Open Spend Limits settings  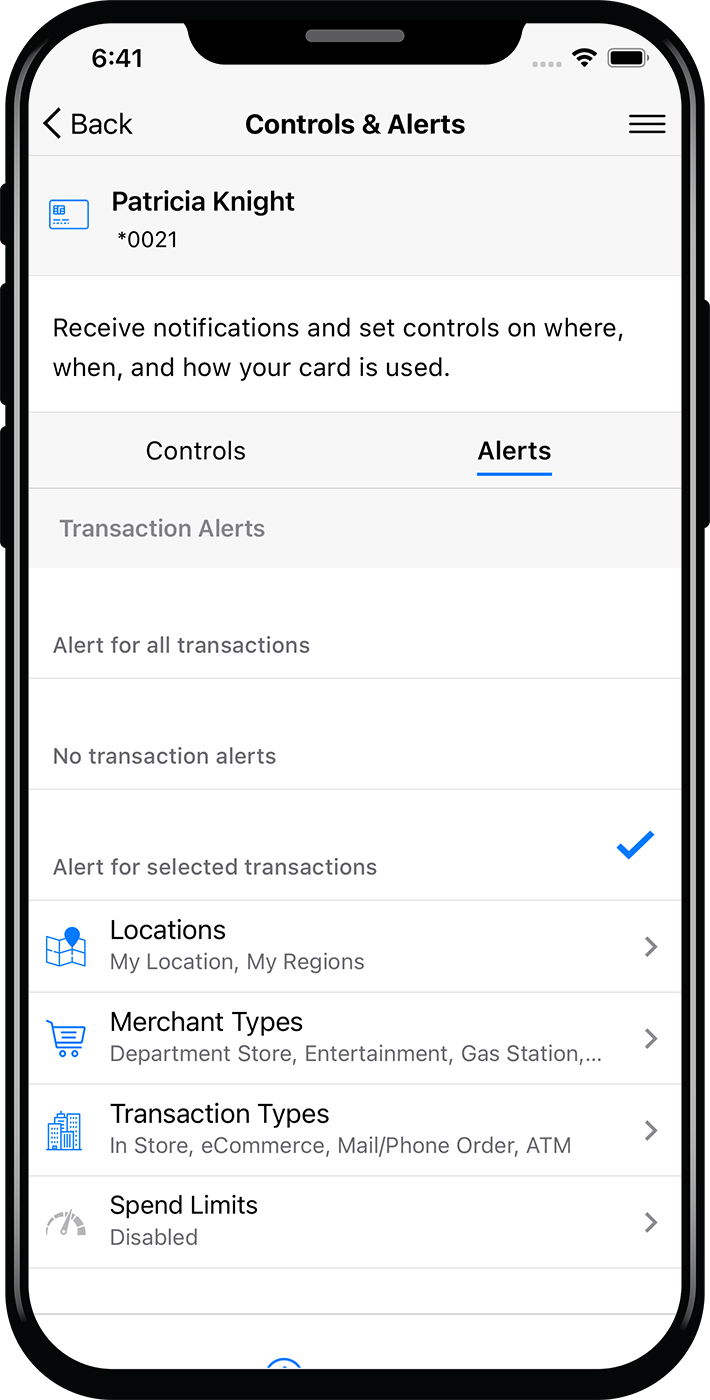[x=354, y=1222]
